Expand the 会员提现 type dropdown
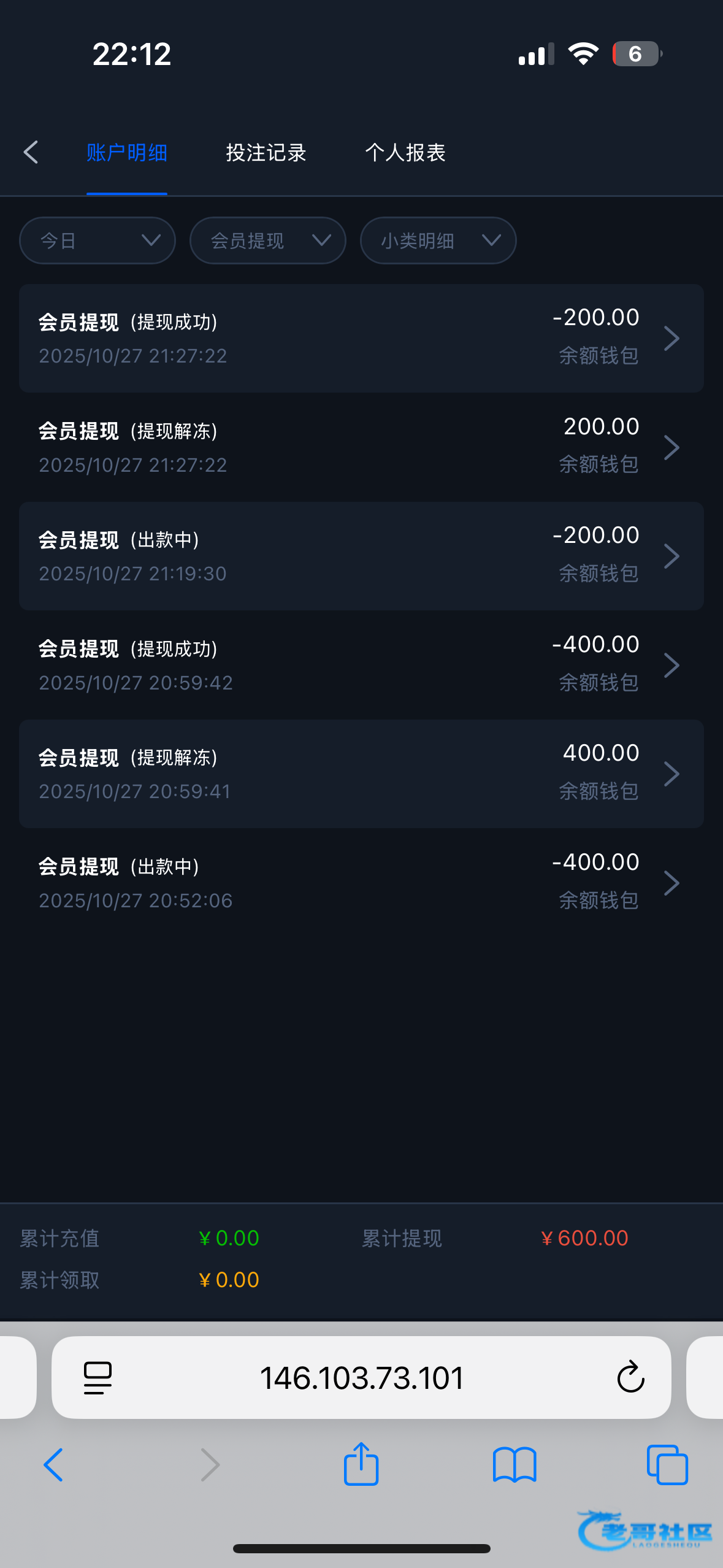Screen dimensions: 723x1568 (267, 240)
